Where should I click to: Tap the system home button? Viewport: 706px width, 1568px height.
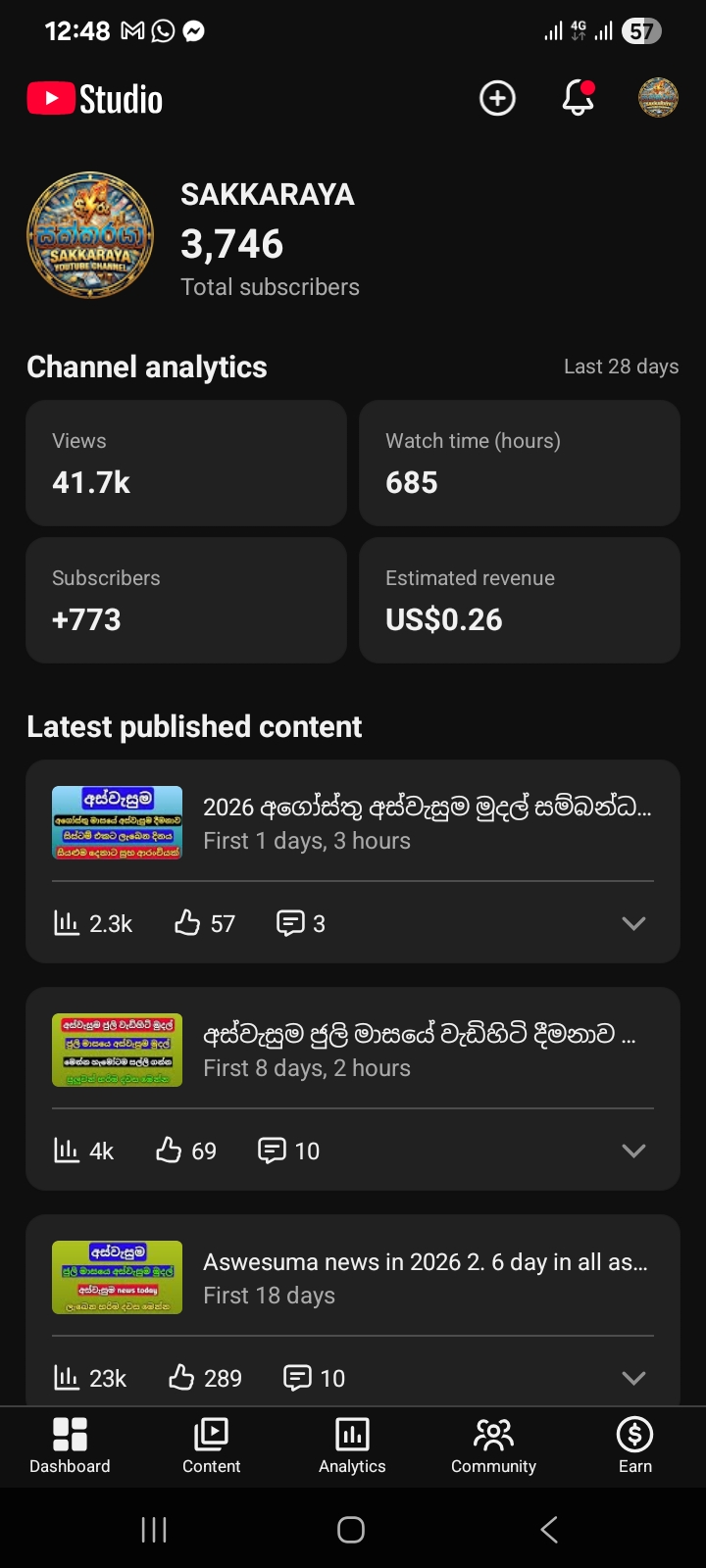point(351,1529)
